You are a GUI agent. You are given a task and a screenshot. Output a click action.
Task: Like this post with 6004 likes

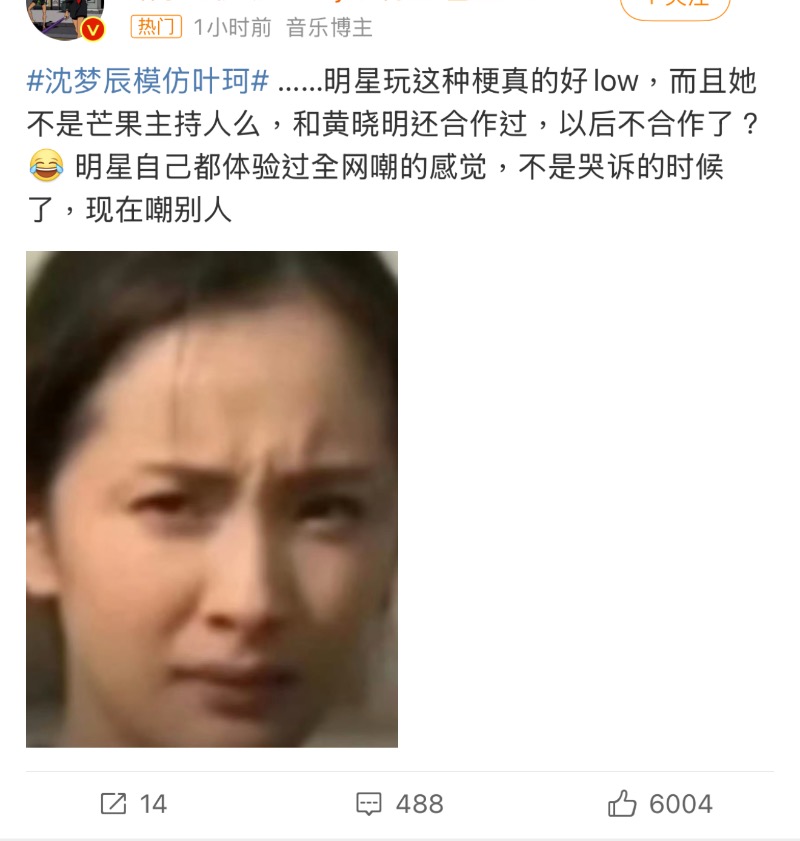tap(660, 803)
